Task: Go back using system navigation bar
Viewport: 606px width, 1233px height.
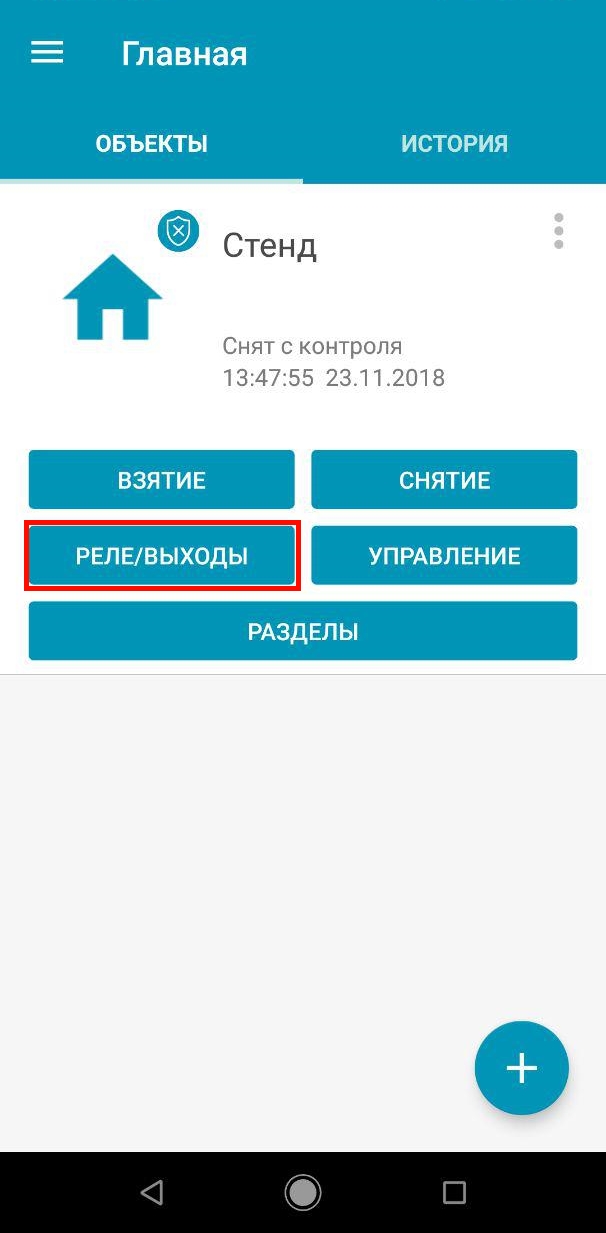Action: [151, 1192]
